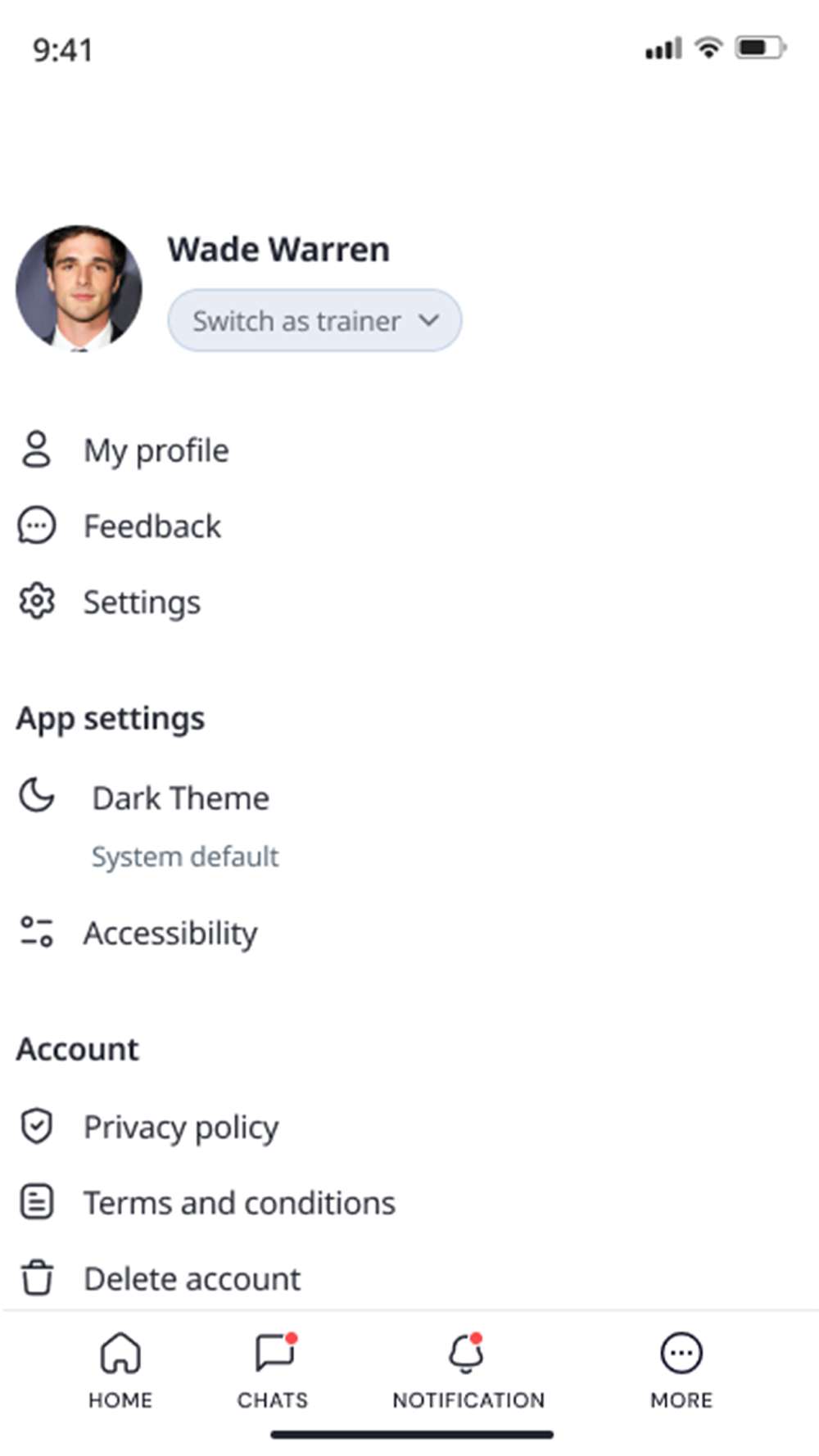Screen dimensions: 819x1456
Task: Go to Settings
Action: coord(141,603)
